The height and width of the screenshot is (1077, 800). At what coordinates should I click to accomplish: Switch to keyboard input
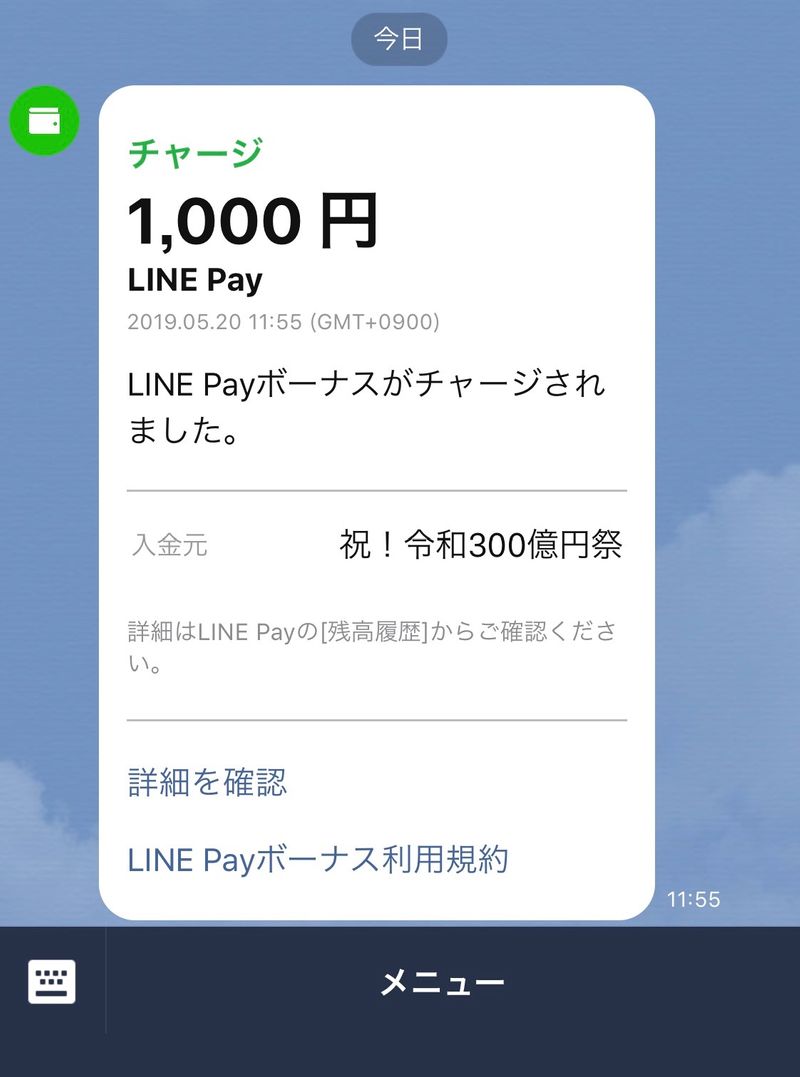click(x=52, y=981)
